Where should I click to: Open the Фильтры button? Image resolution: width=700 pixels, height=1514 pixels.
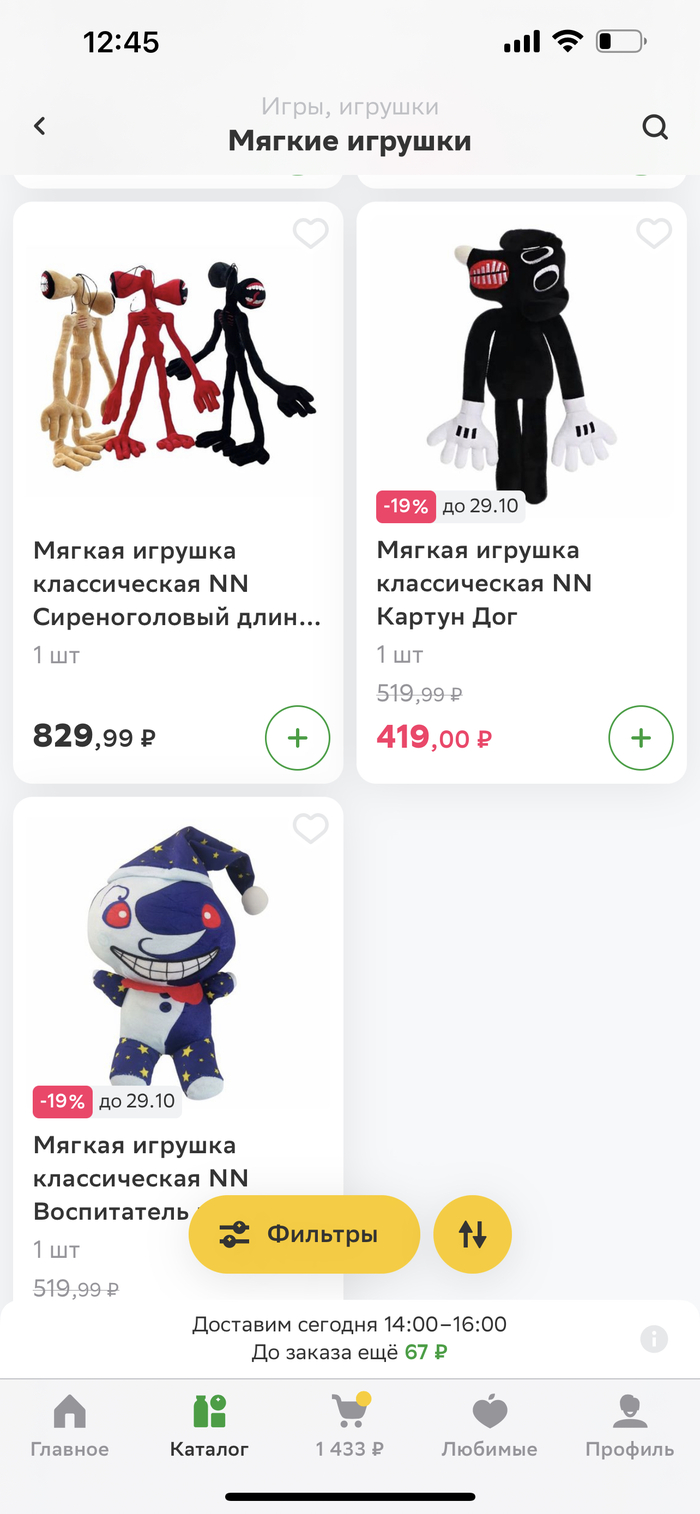(x=304, y=1234)
